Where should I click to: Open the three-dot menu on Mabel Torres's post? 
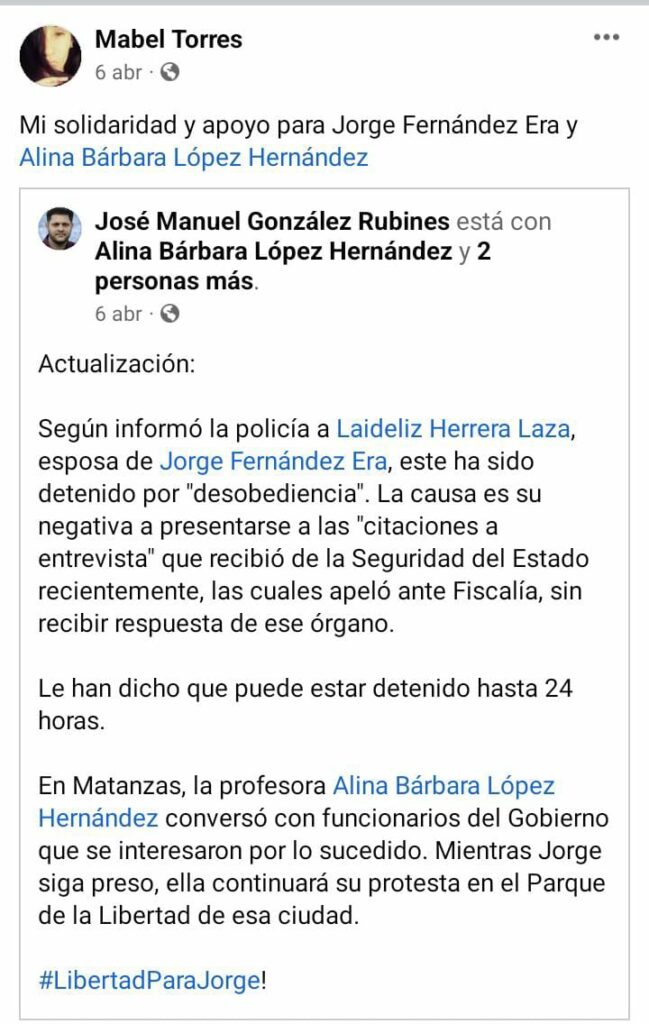(x=606, y=38)
